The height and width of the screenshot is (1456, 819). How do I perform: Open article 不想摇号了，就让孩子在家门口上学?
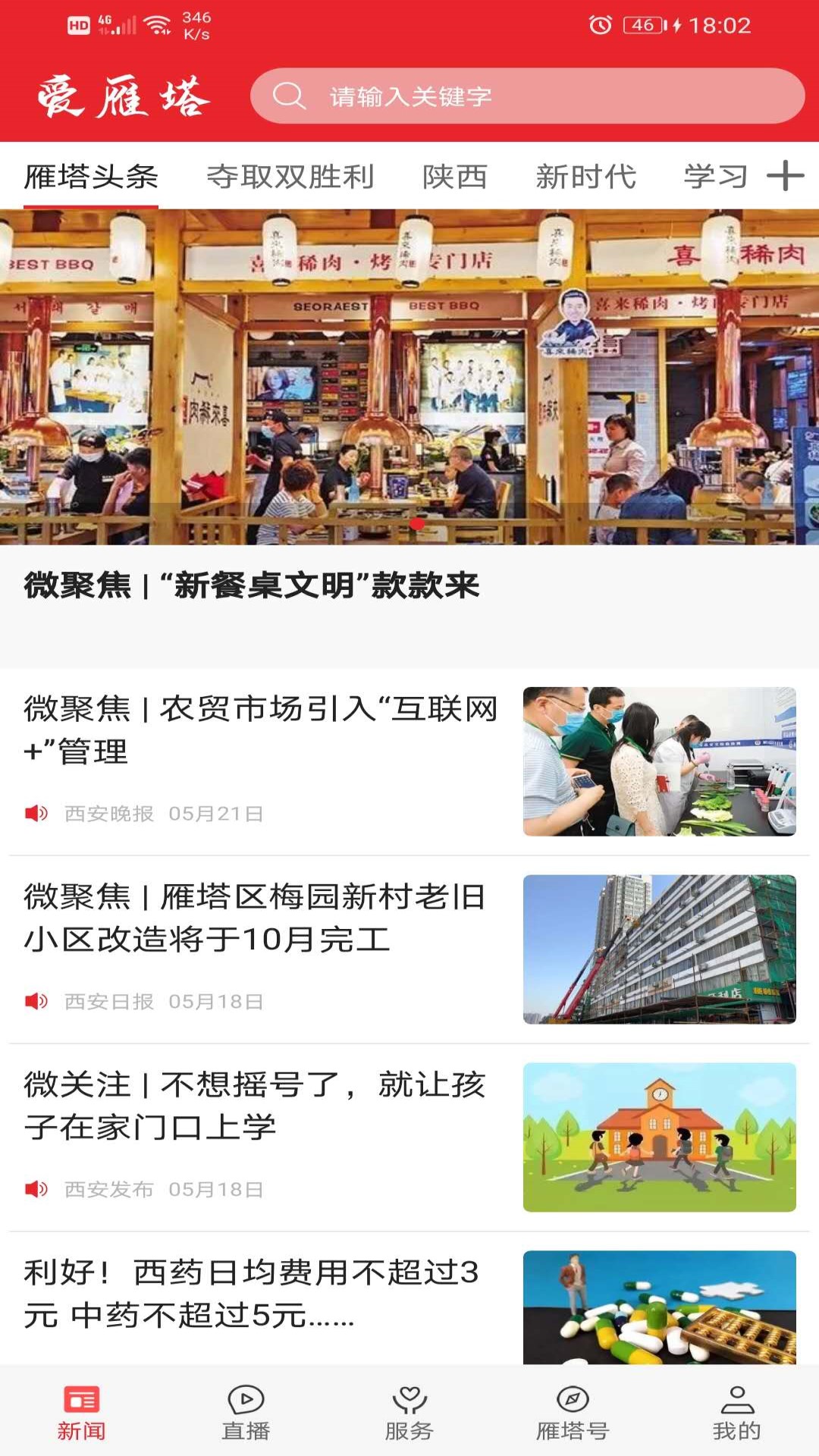coord(255,1106)
